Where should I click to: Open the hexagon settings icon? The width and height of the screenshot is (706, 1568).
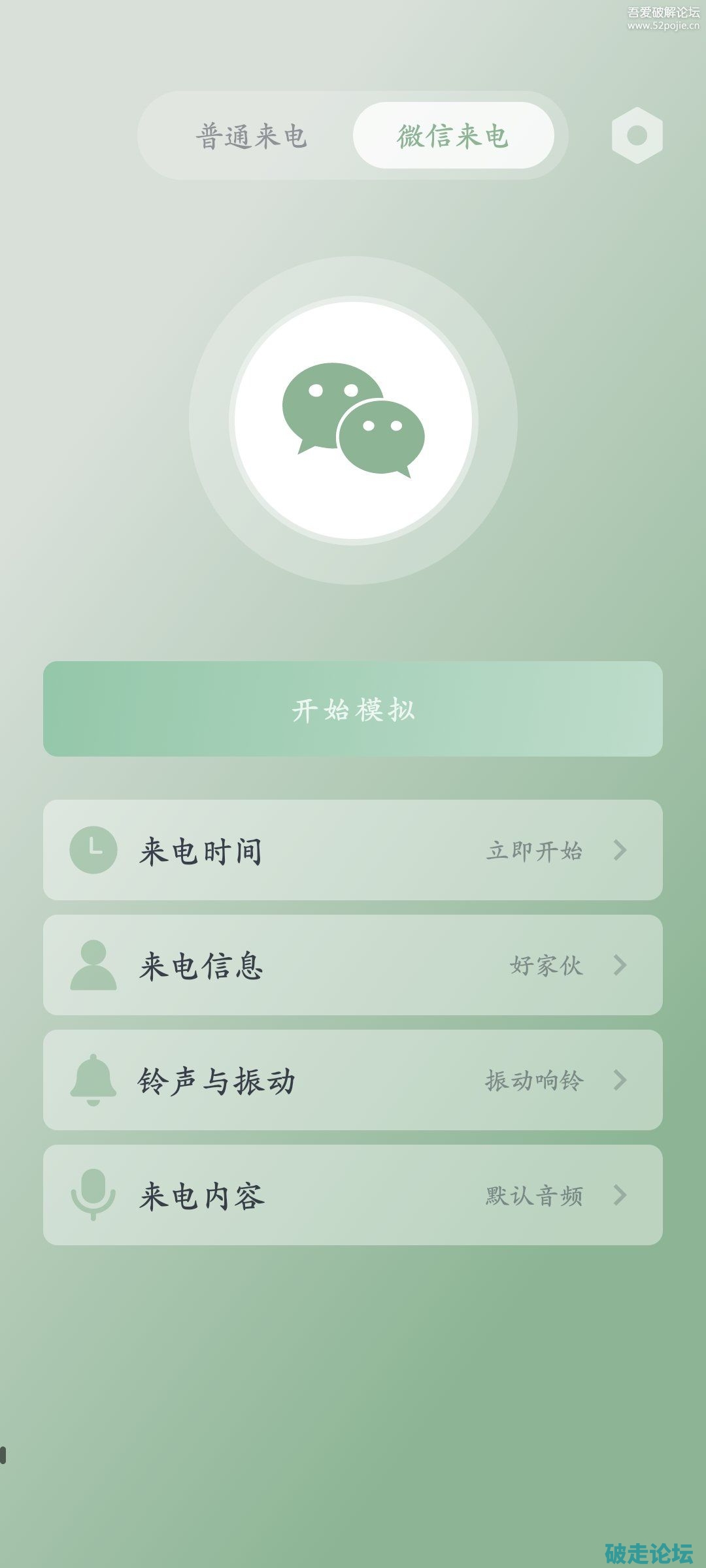pos(637,135)
